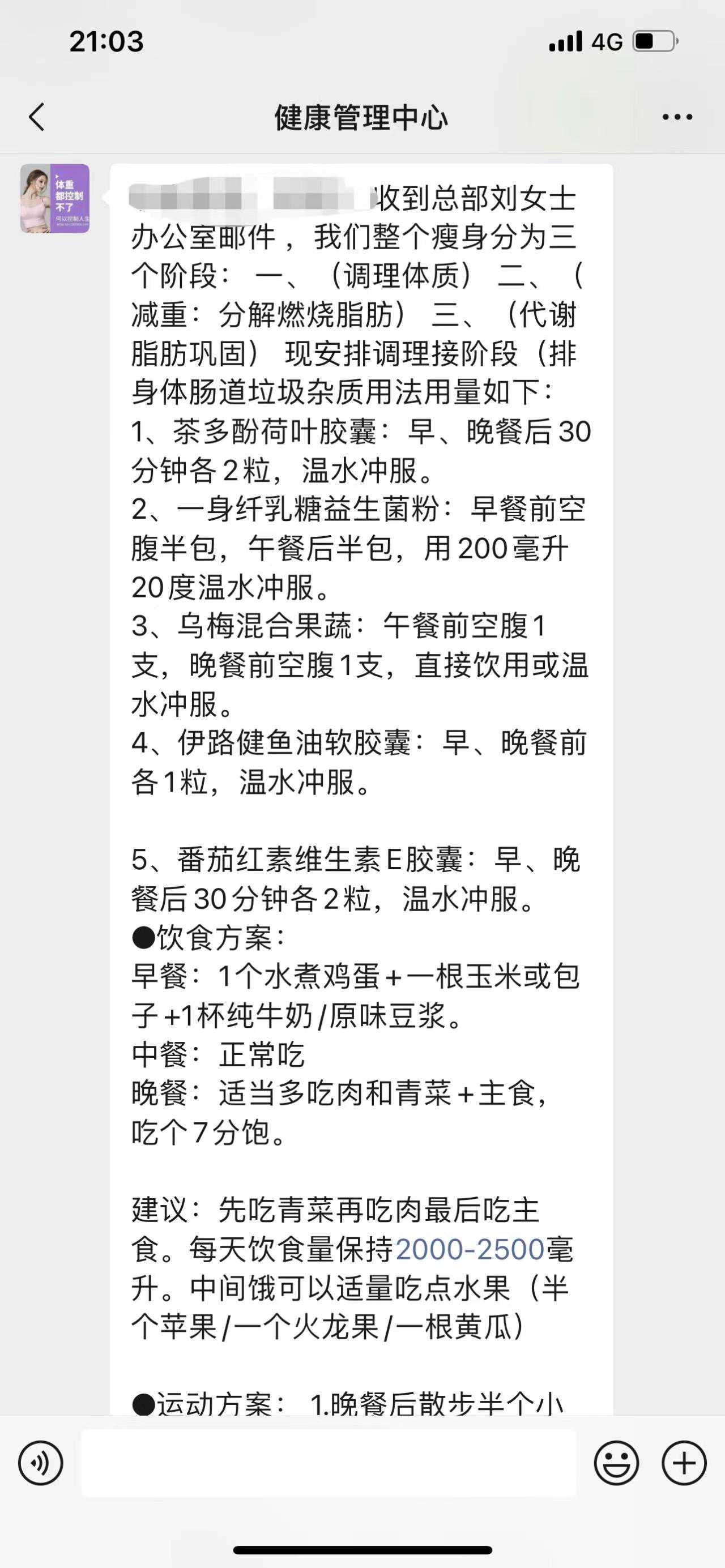Go back from the 健康管理中心 chat
Screen dimensions: 725x1568
point(37,117)
